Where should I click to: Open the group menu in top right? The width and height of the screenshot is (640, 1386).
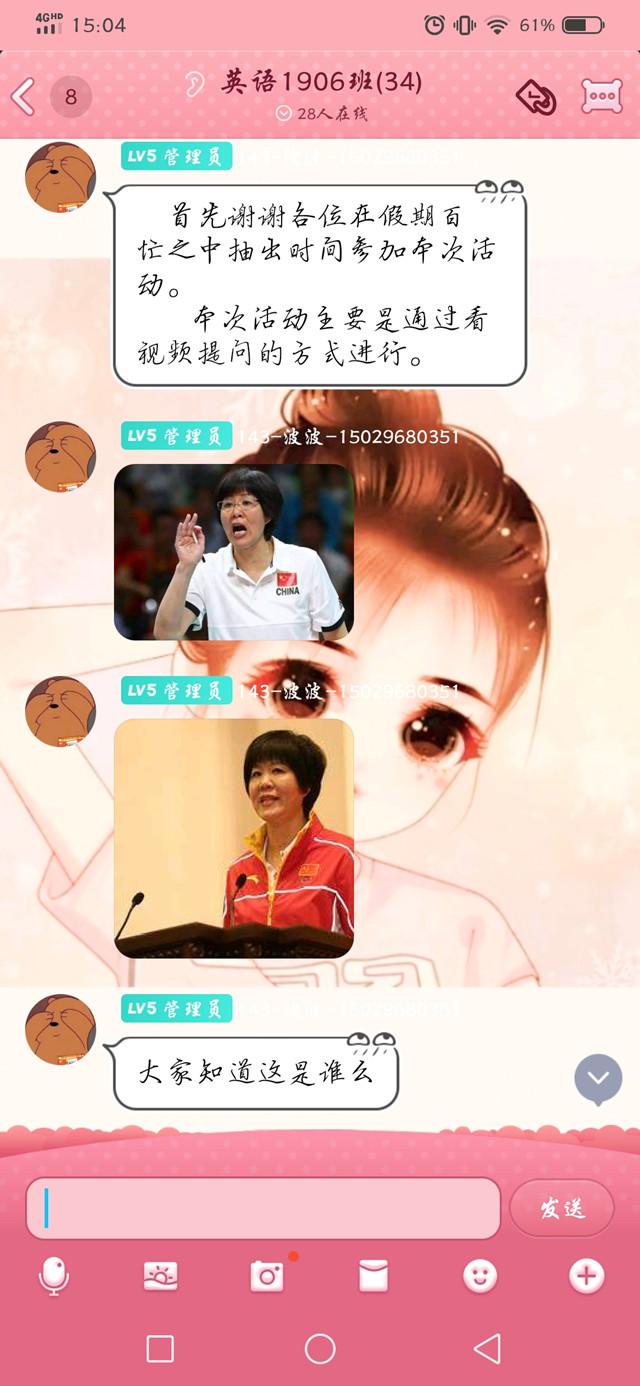click(602, 96)
